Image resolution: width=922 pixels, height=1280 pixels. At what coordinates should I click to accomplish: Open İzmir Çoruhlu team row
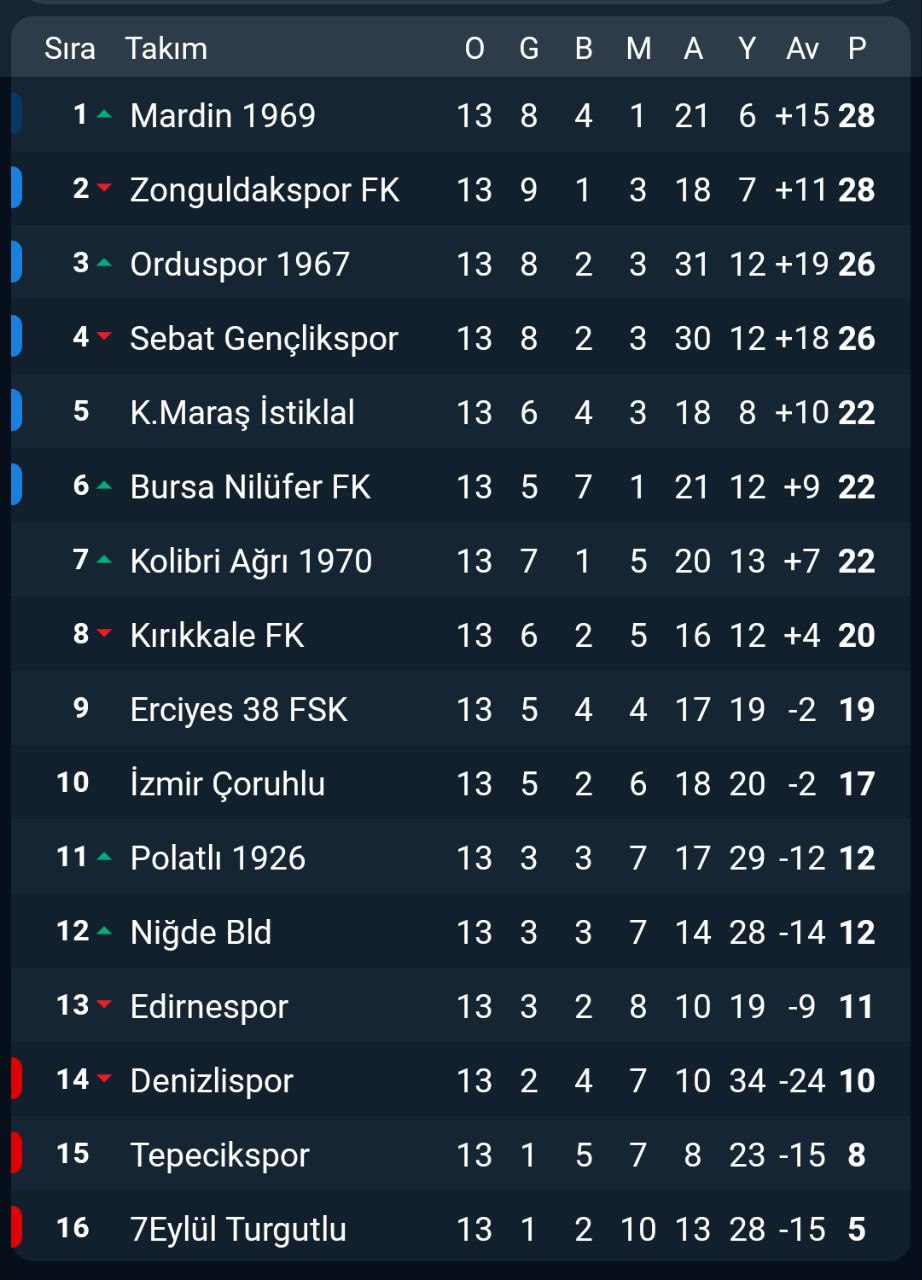227,783
